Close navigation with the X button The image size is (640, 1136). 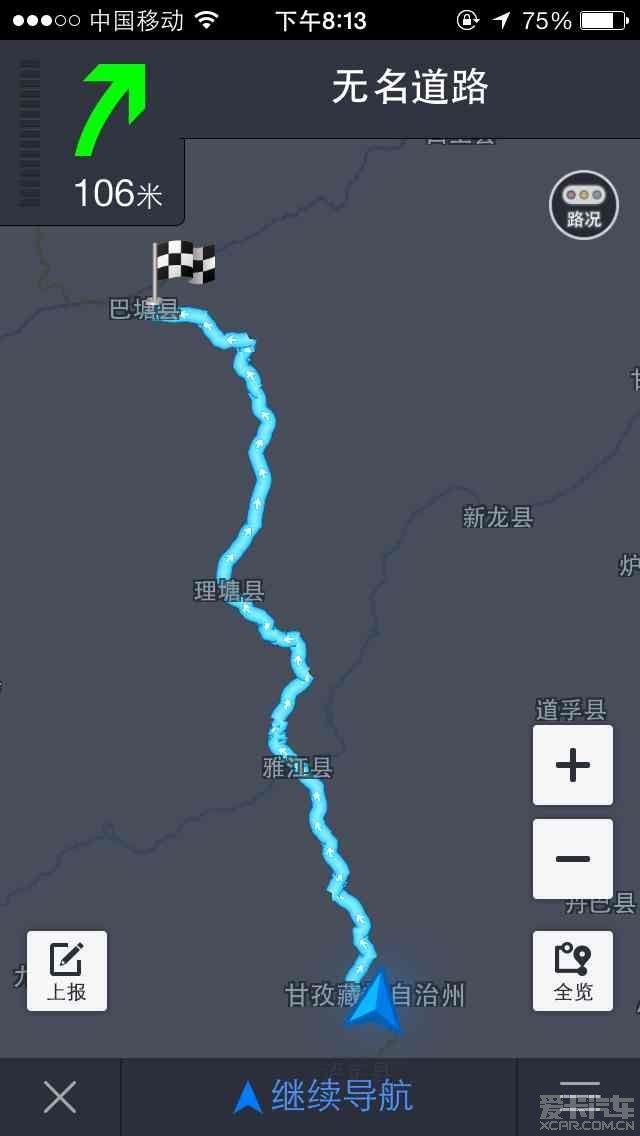[59, 1097]
